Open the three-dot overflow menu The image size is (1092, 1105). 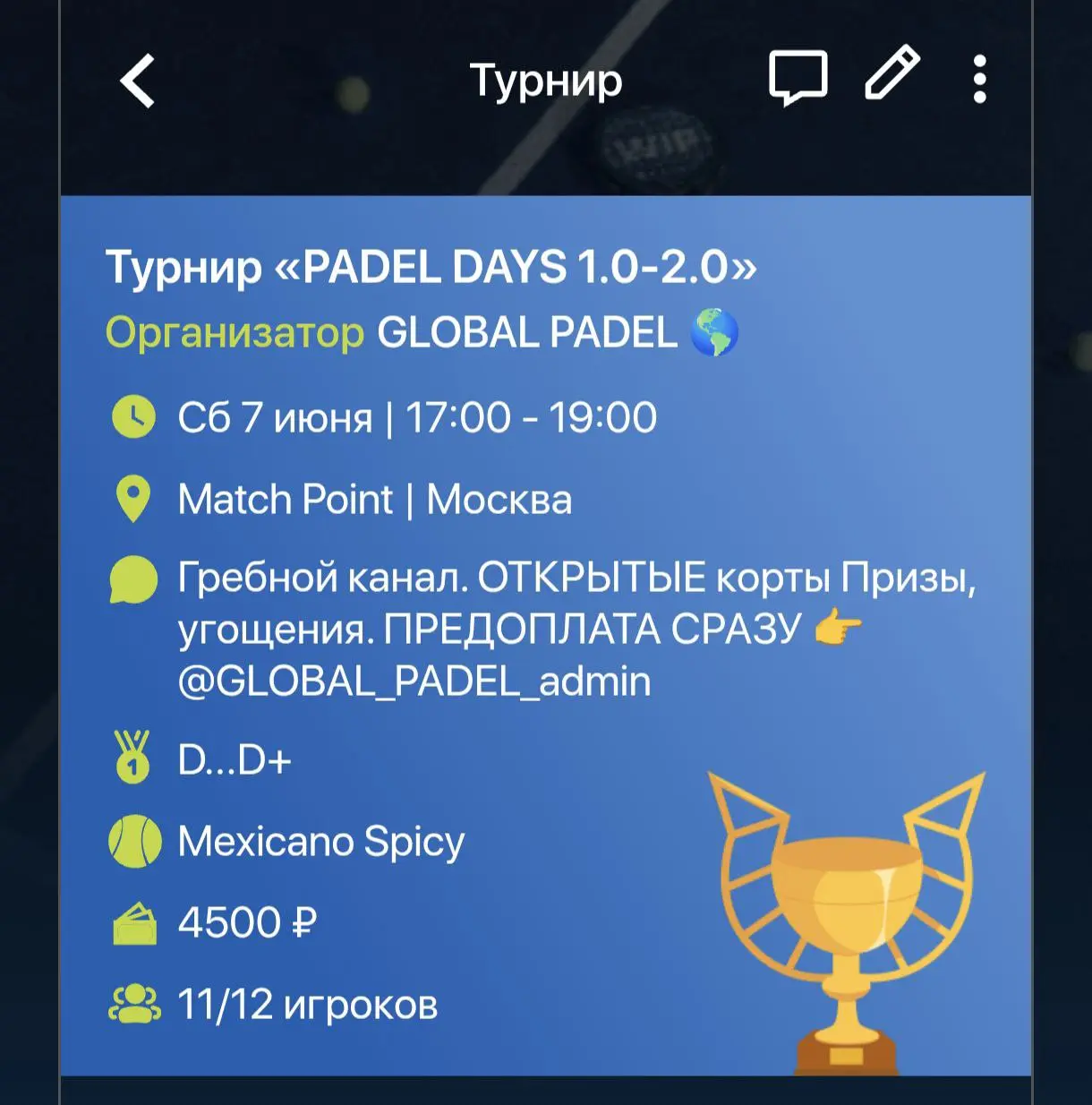981,79
